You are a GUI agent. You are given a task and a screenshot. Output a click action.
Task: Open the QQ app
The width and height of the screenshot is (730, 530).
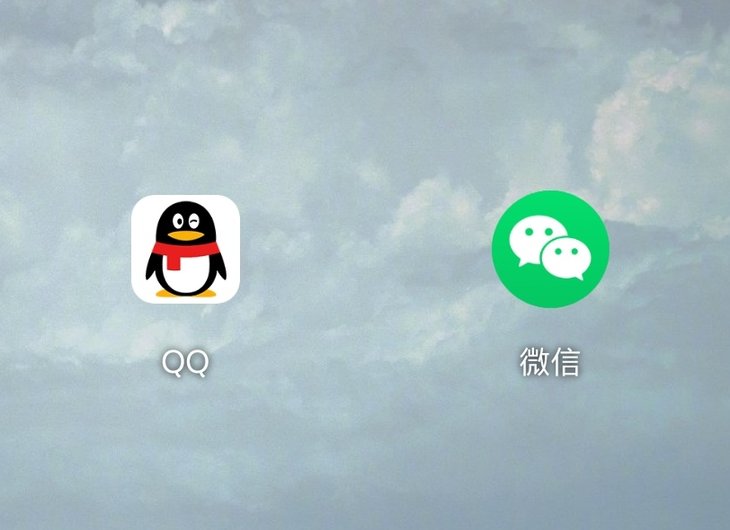186,248
